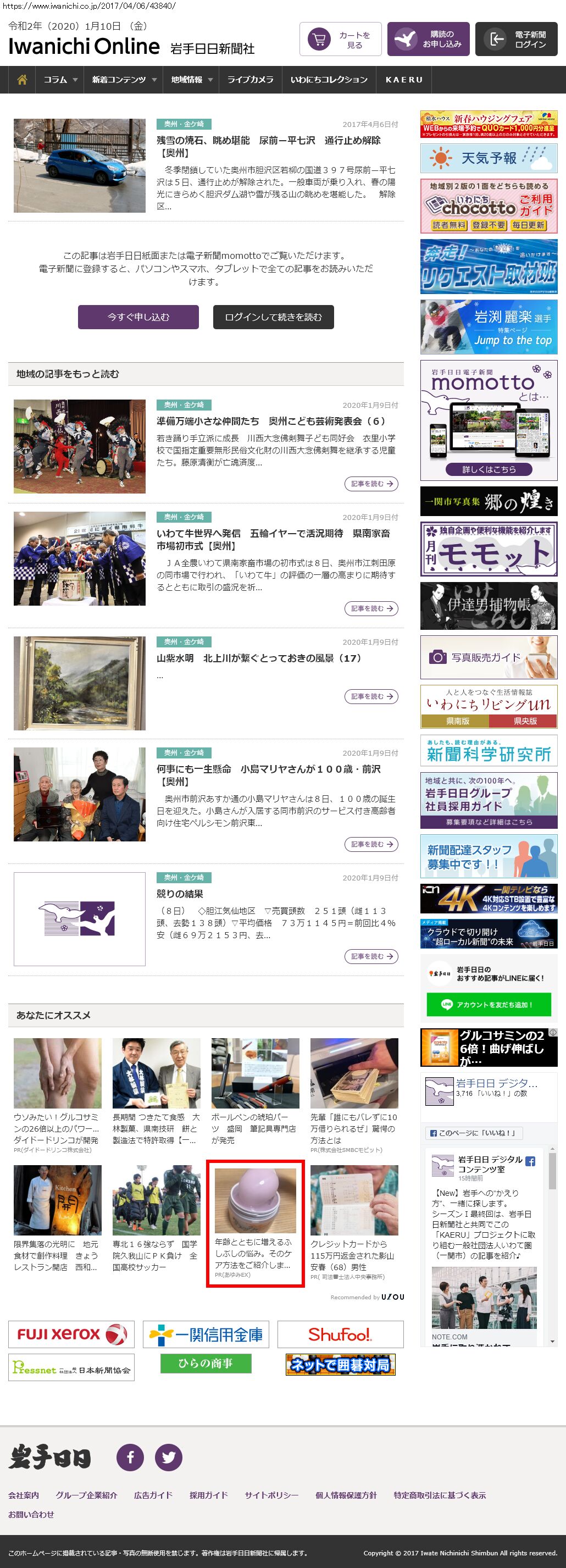566x1568 pixels.
Task: View the 山紫水明 北上川 article
Action: (x=259, y=658)
